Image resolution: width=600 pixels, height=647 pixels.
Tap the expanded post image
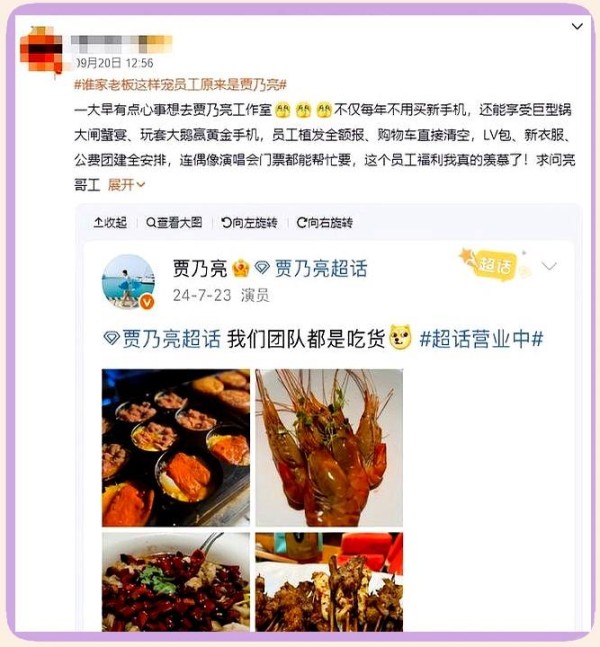tap(328, 430)
